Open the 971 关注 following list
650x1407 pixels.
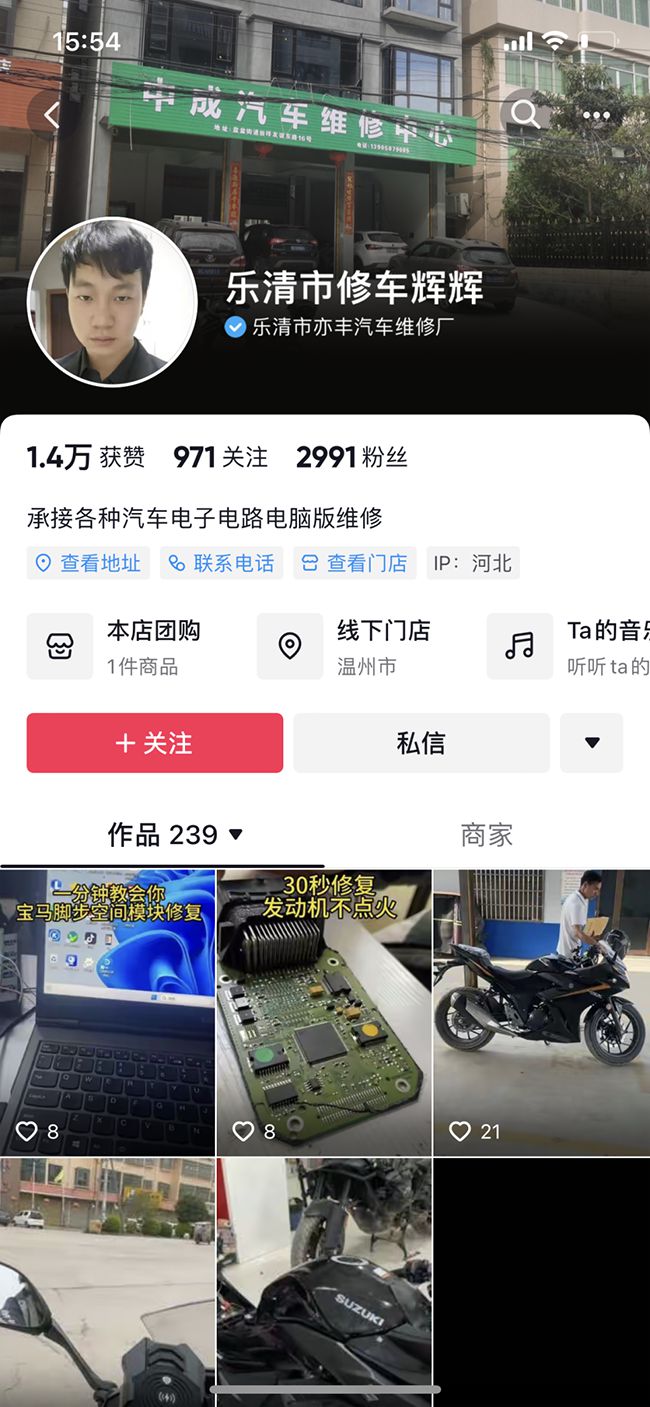(x=220, y=457)
